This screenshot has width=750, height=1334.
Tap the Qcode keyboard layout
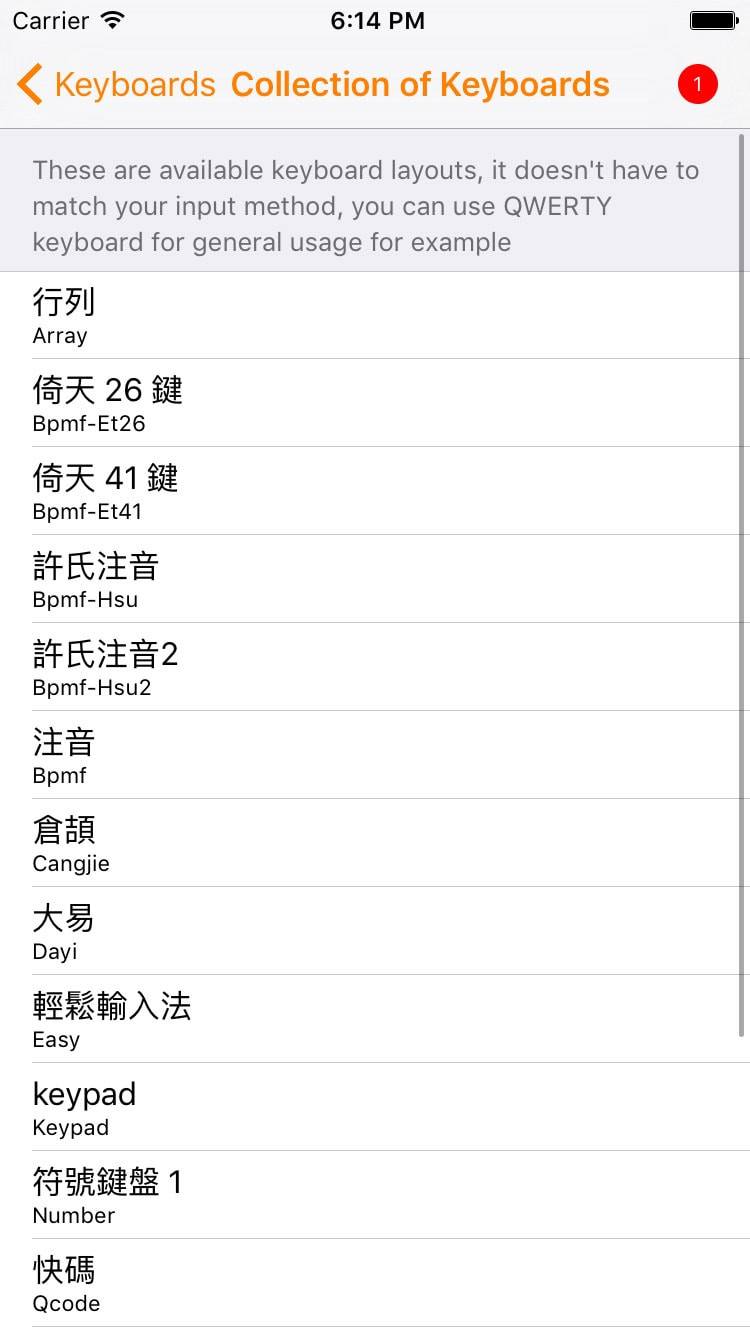pyautogui.click(x=375, y=1283)
